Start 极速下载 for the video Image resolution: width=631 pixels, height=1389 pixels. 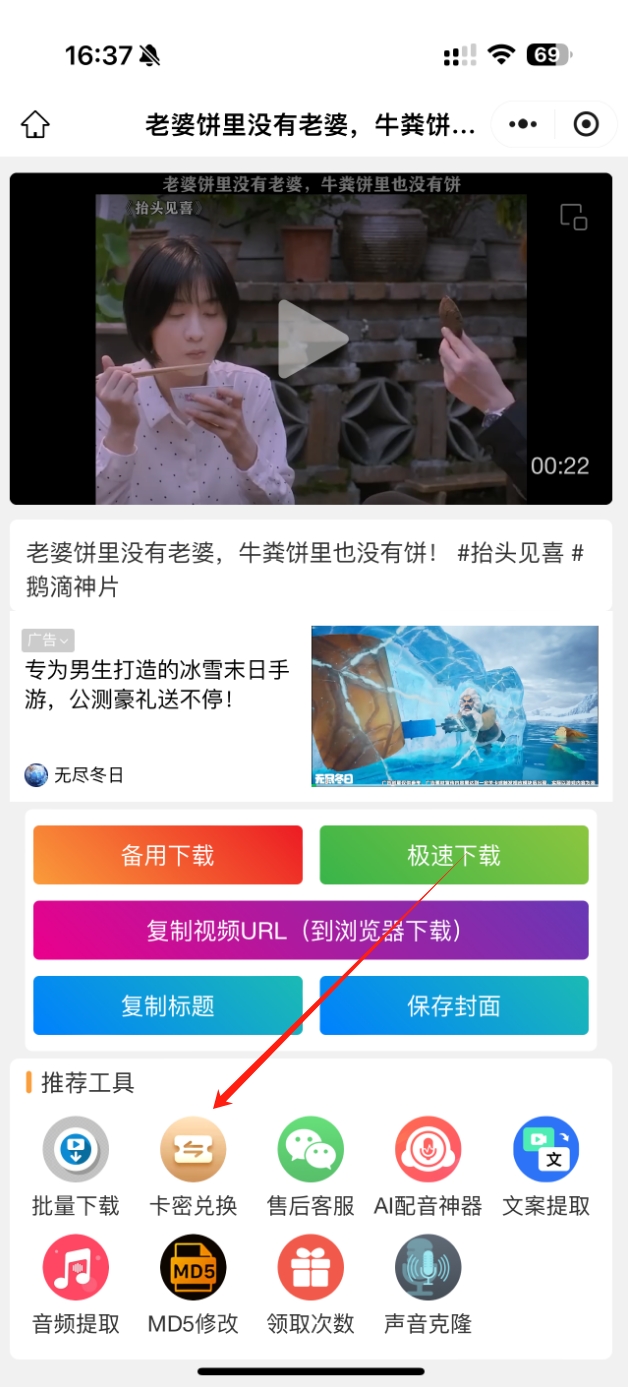(454, 855)
